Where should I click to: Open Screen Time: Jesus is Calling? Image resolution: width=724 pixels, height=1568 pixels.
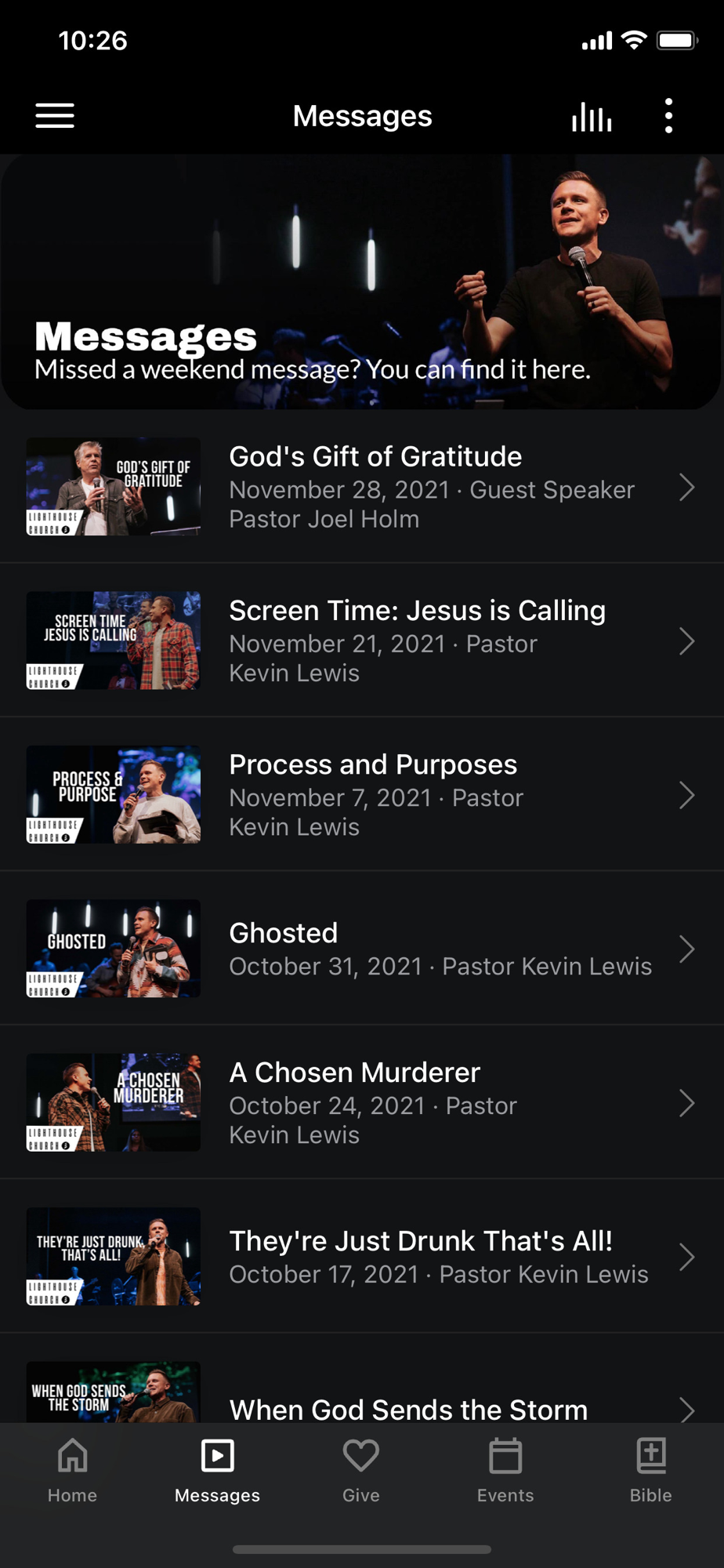pos(362,641)
